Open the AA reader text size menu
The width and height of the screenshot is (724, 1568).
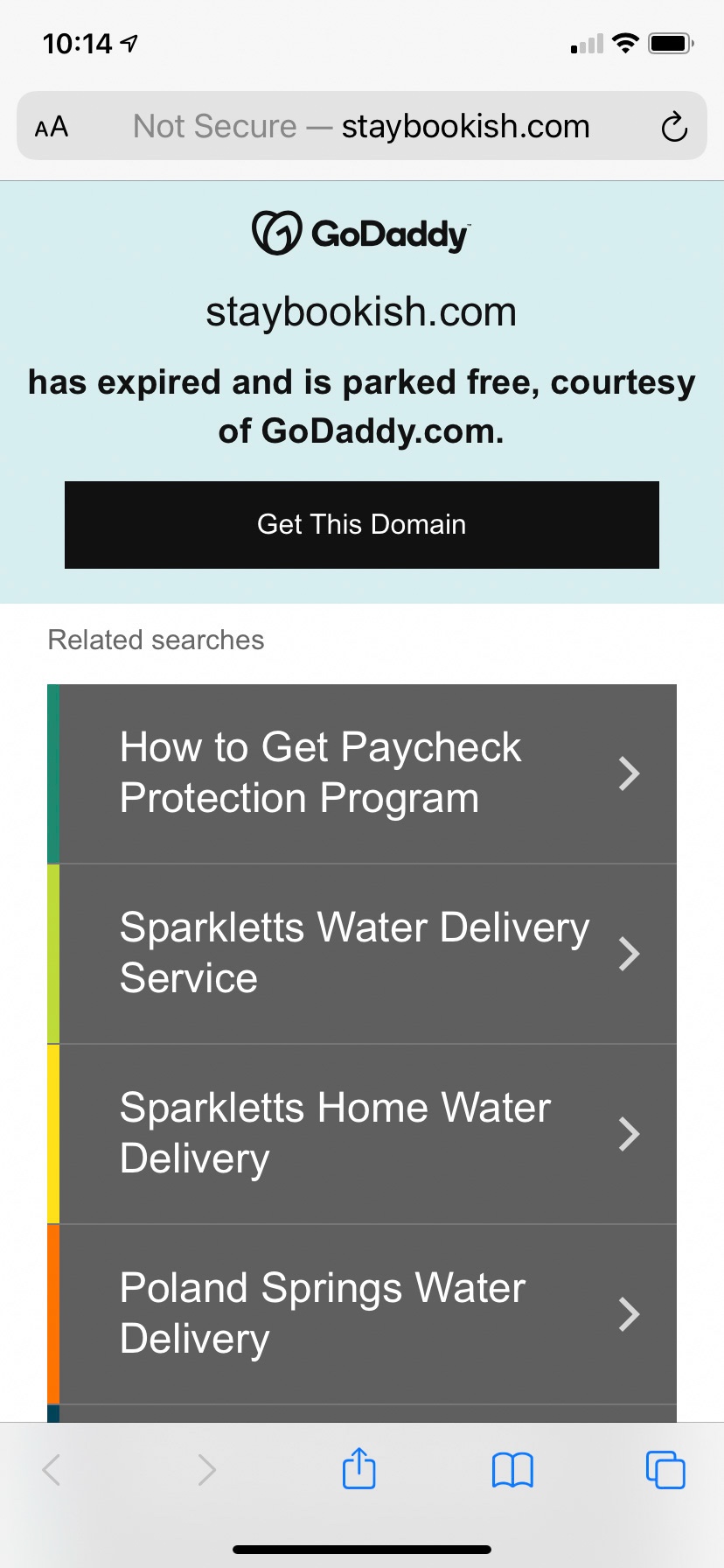click(52, 128)
